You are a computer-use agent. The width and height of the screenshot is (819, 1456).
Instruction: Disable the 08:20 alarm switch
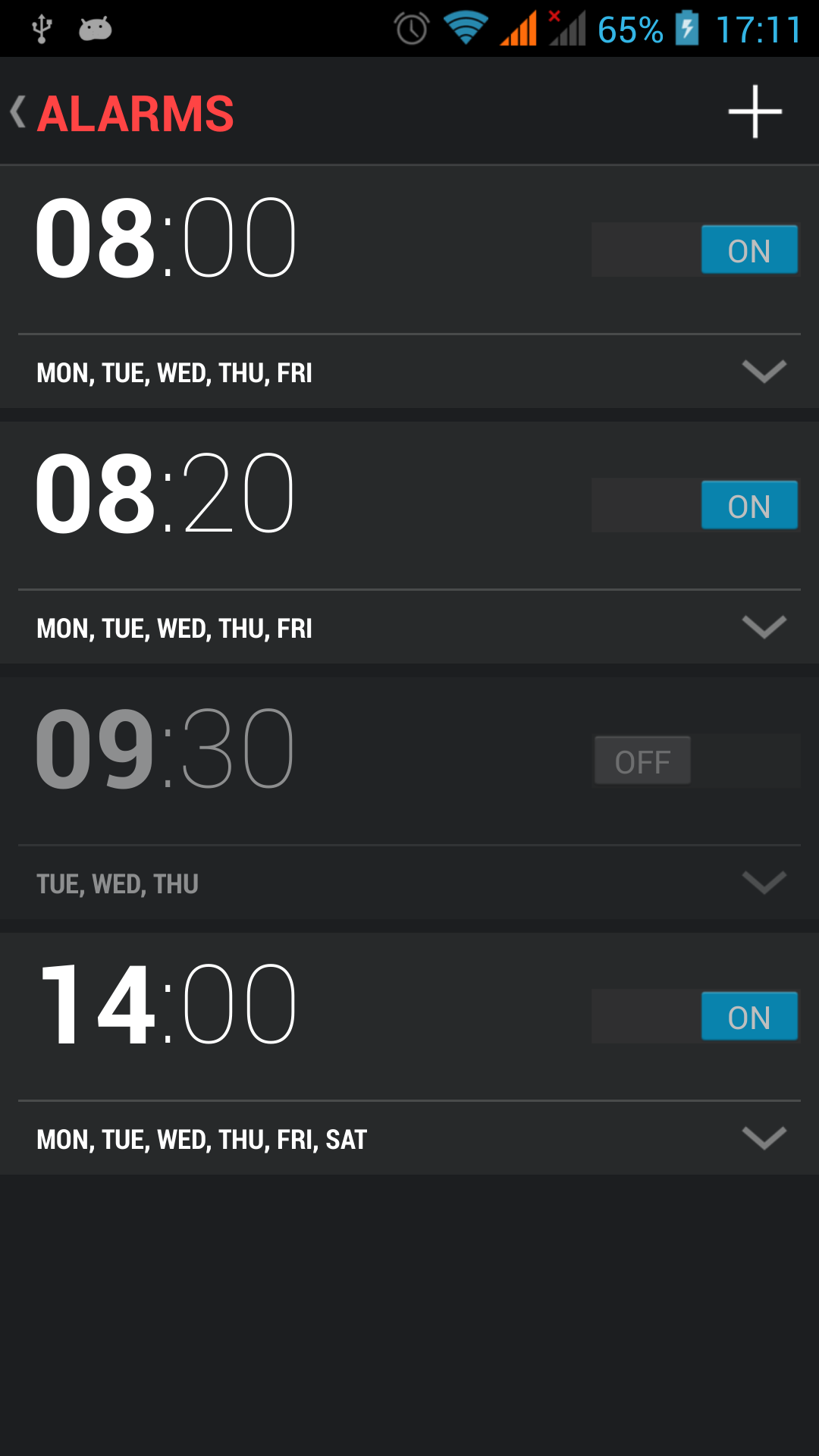[695, 505]
